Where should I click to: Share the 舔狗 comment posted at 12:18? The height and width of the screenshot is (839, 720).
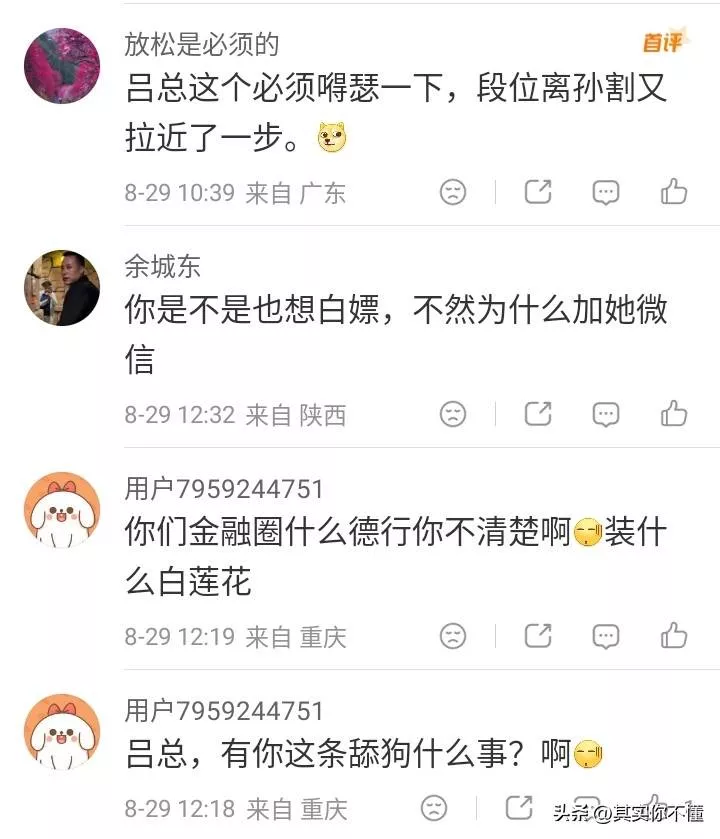[519, 808]
